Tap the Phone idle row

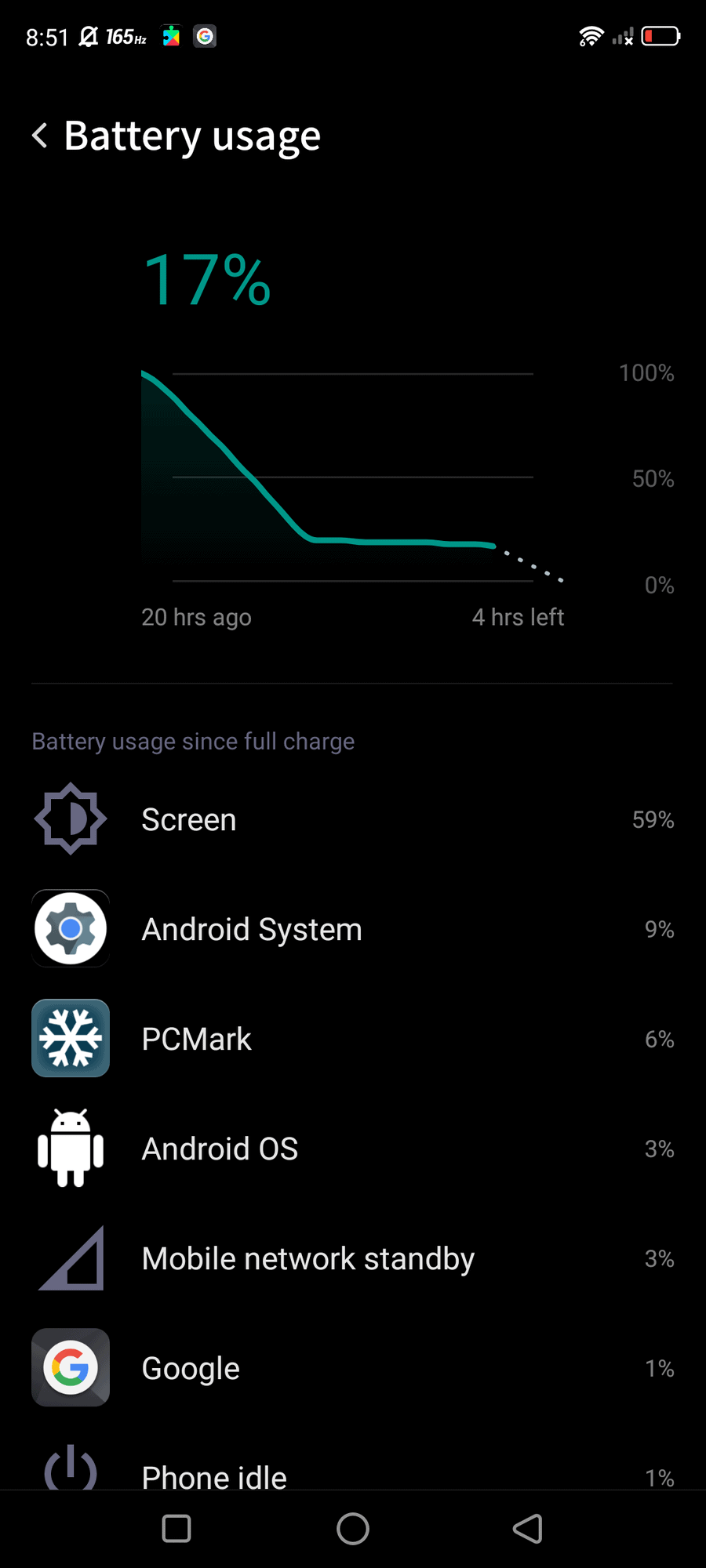click(353, 1474)
